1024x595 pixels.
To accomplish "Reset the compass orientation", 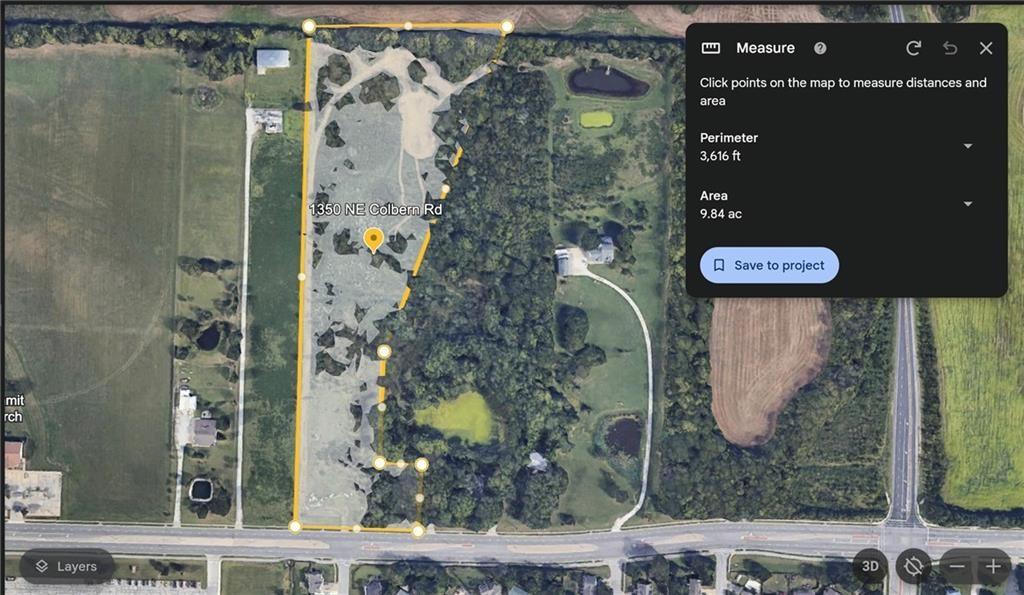I will [x=913, y=566].
